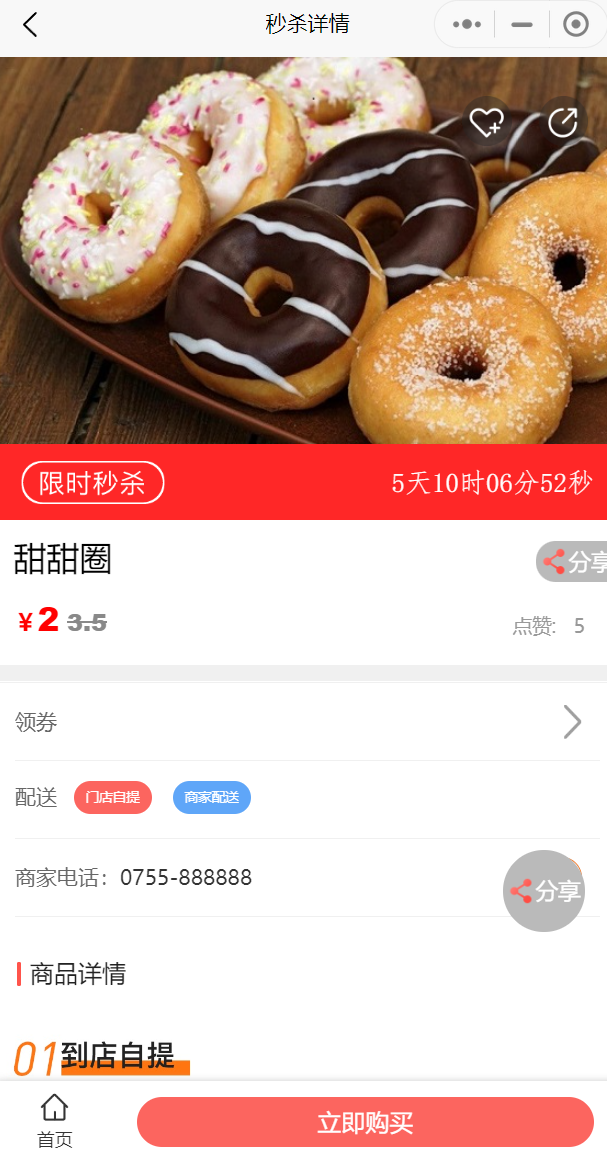This screenshot has height=1159, width=607.
Task: Tap 分享 button beside 甜甜圈 title
Action: 574,562
